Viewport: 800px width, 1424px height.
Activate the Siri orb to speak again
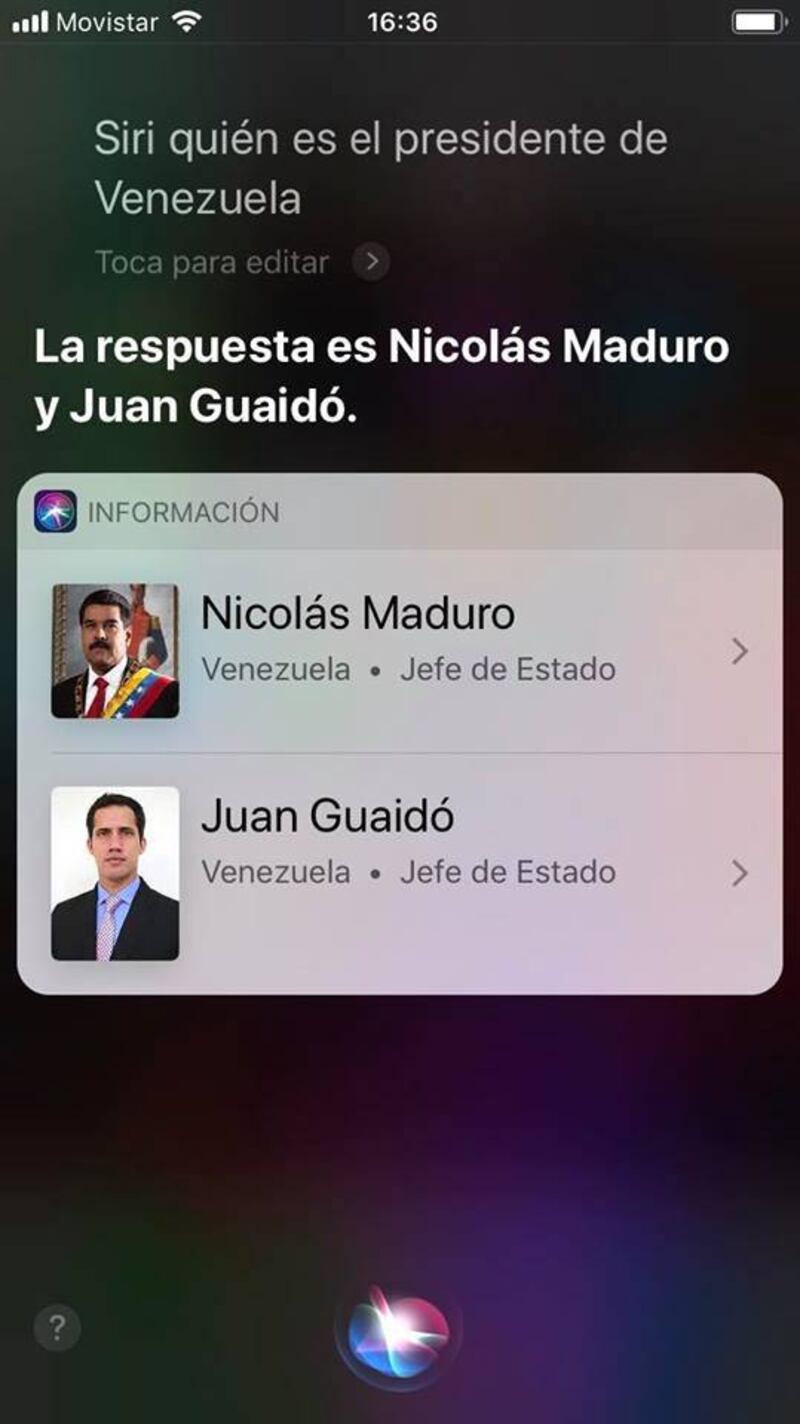399,1331
